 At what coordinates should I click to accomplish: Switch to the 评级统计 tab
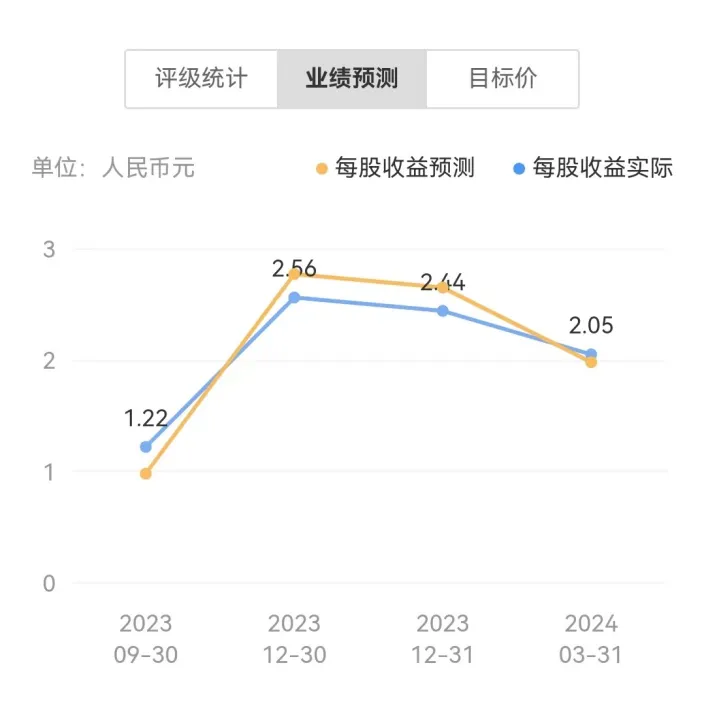[x=201, y=79]
